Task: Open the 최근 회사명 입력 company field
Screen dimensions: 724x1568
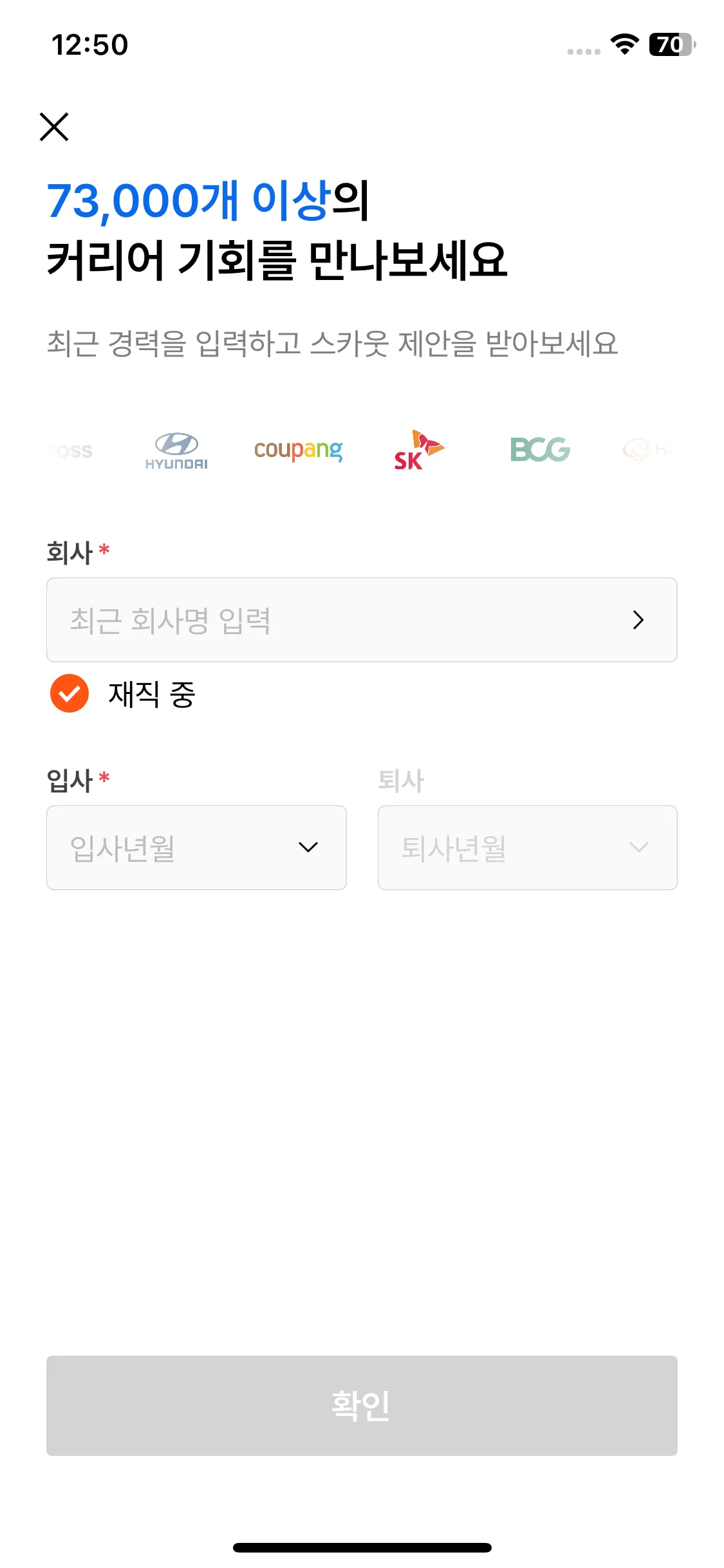Action: (x=362, y=620)
